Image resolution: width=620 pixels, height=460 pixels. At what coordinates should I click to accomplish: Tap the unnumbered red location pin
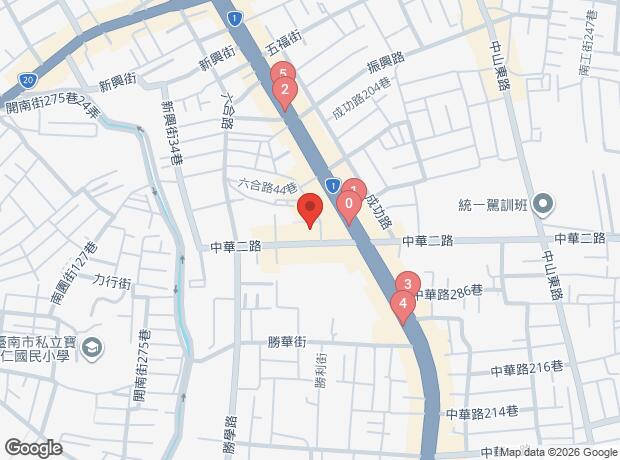pyautogui.click(x=309, y=211)
